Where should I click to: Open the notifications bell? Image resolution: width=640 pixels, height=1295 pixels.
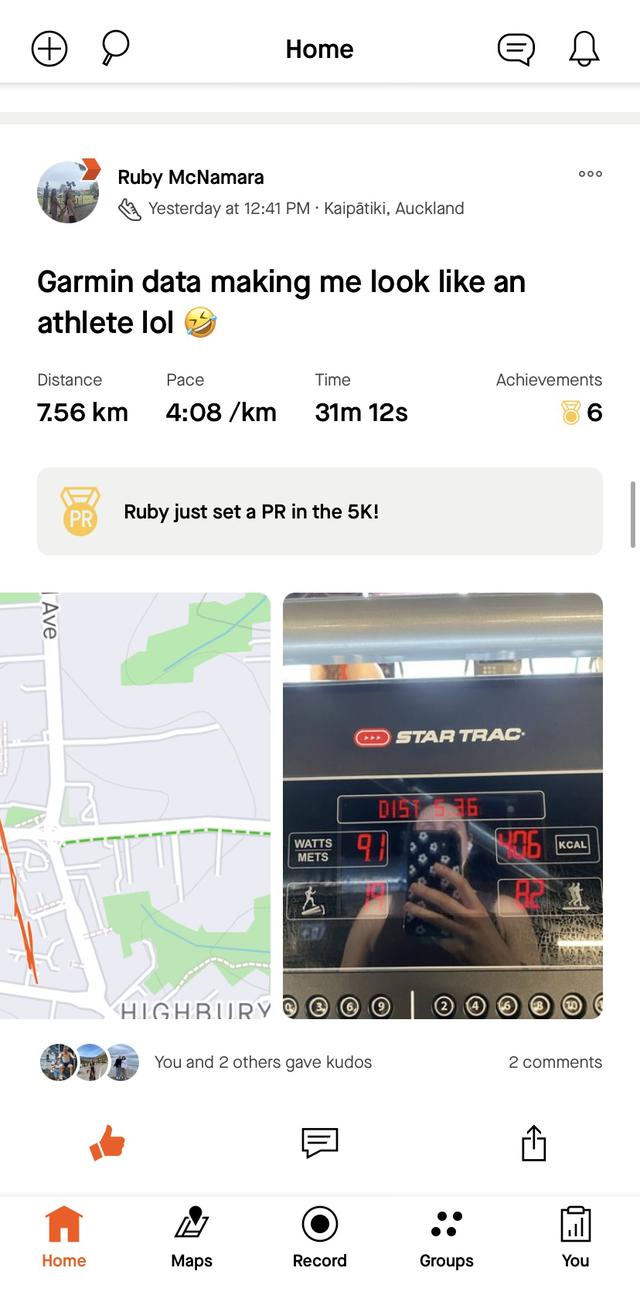tap(584, 48)
